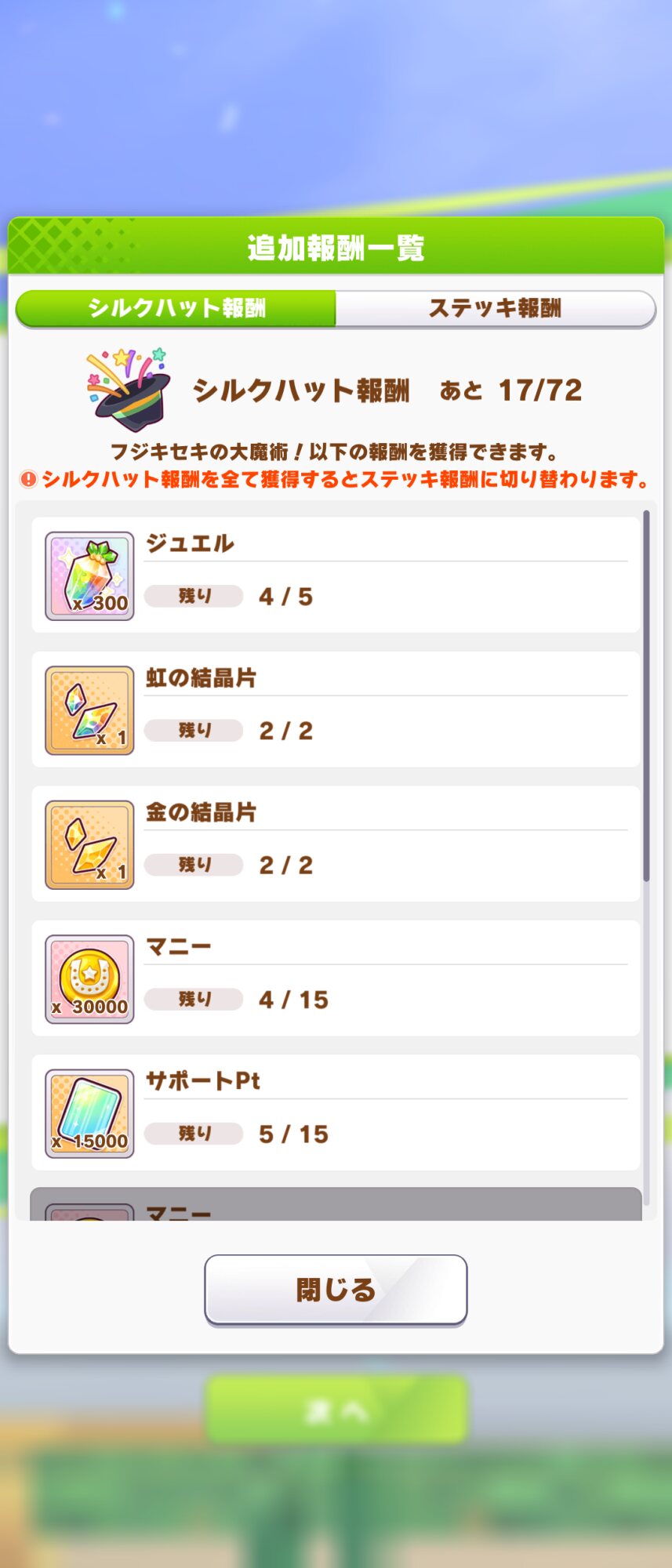Switch to the ステッキ報酬 tab
Viewport: 672px width, 1568px height.
(495, 308)
